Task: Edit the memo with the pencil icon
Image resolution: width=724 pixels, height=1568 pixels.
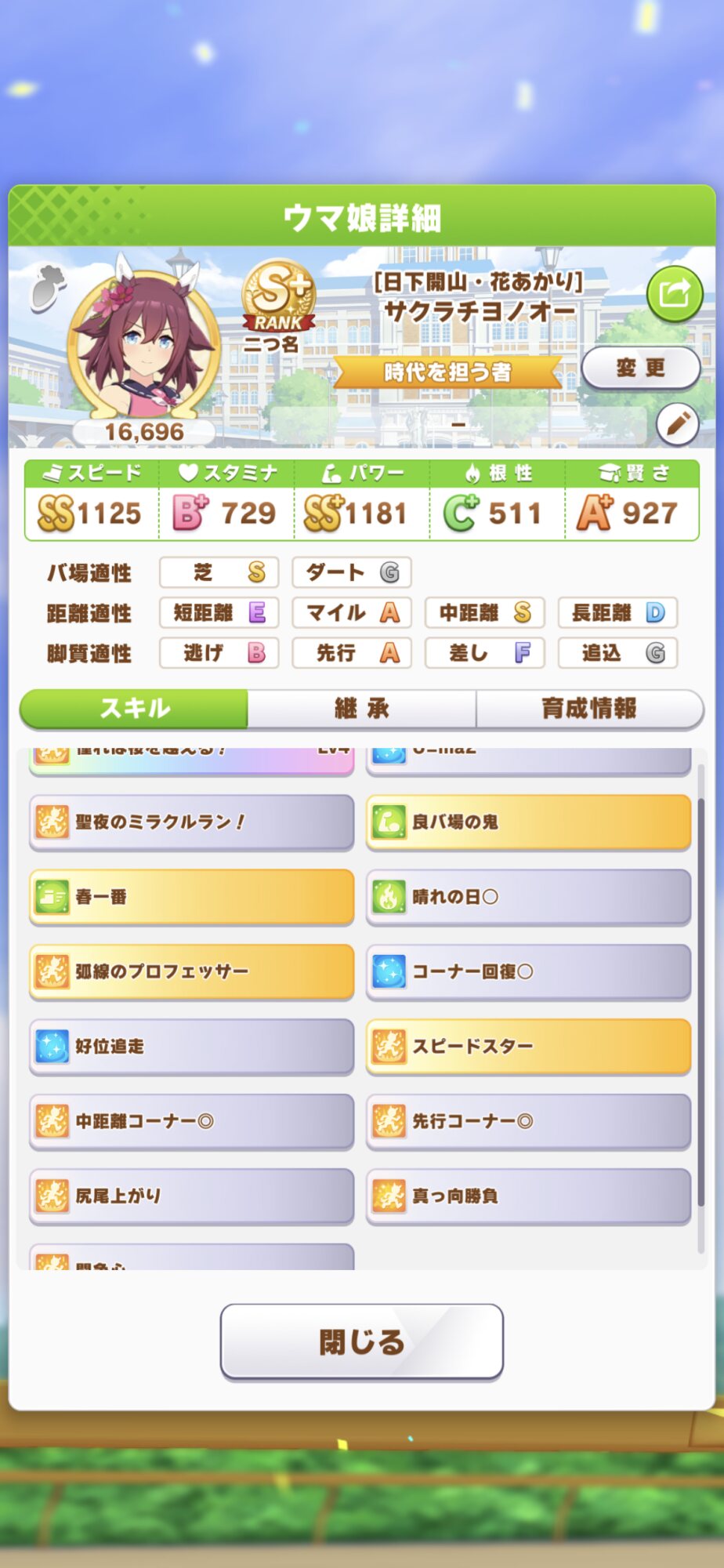Action: tap(677, 424)
